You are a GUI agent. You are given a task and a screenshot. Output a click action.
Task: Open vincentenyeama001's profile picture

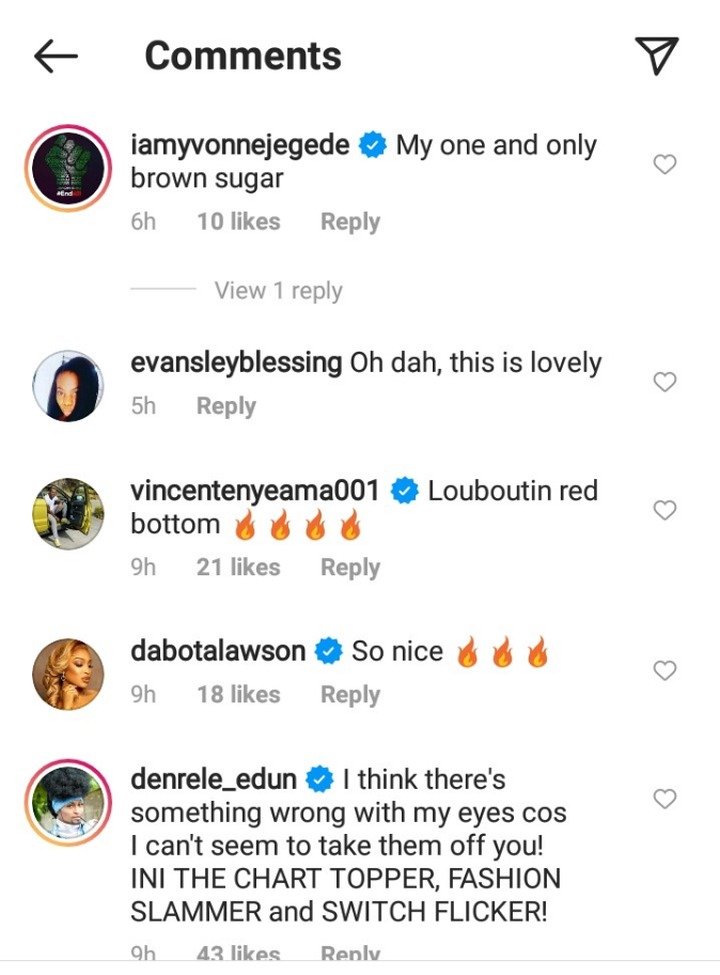67,514
